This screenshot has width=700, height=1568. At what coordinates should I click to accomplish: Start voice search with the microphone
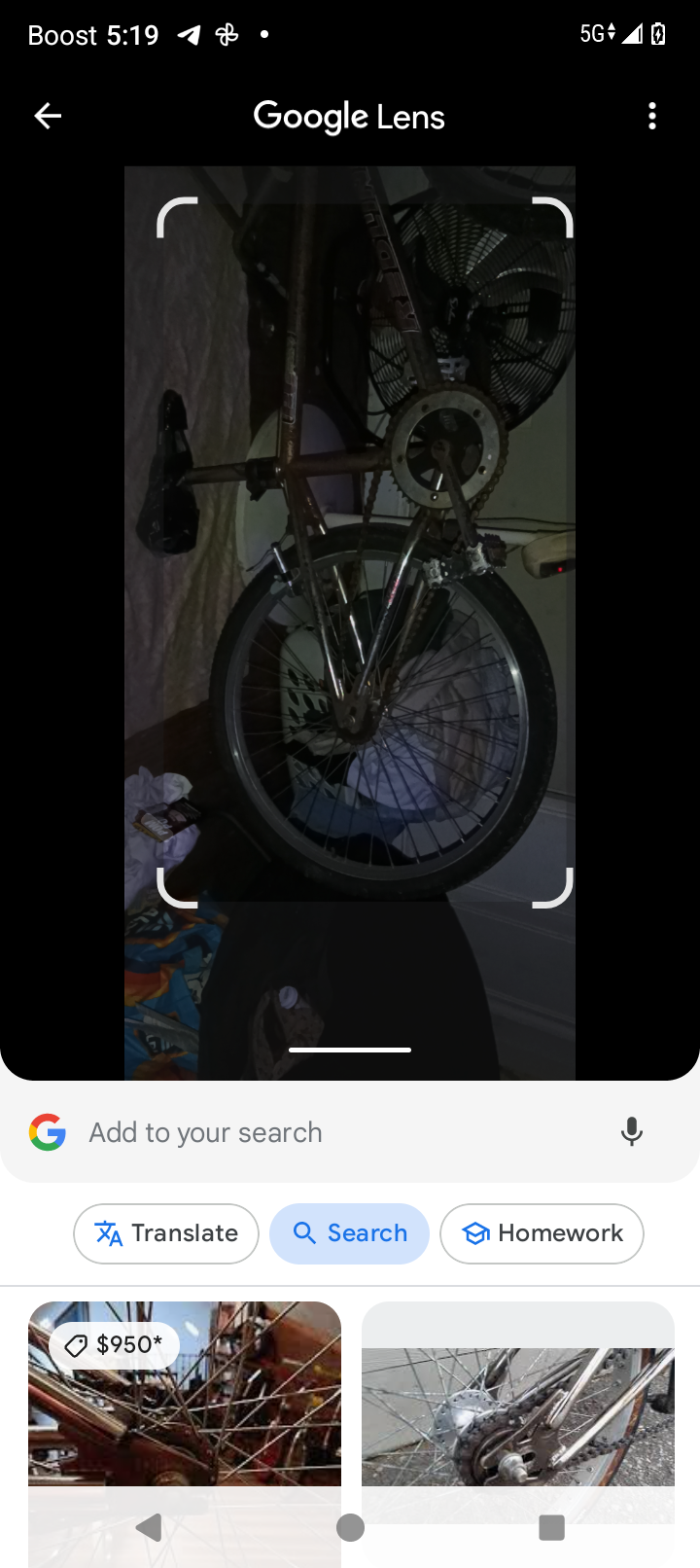[632, 1132]
